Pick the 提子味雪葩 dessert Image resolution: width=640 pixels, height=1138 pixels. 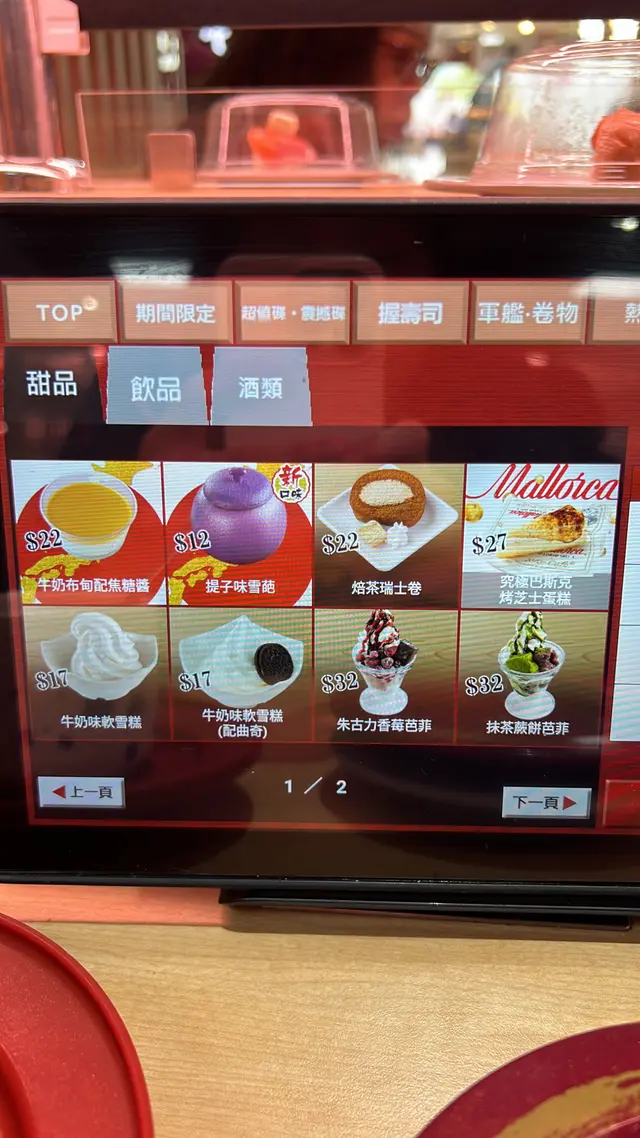tap(238, 533)
